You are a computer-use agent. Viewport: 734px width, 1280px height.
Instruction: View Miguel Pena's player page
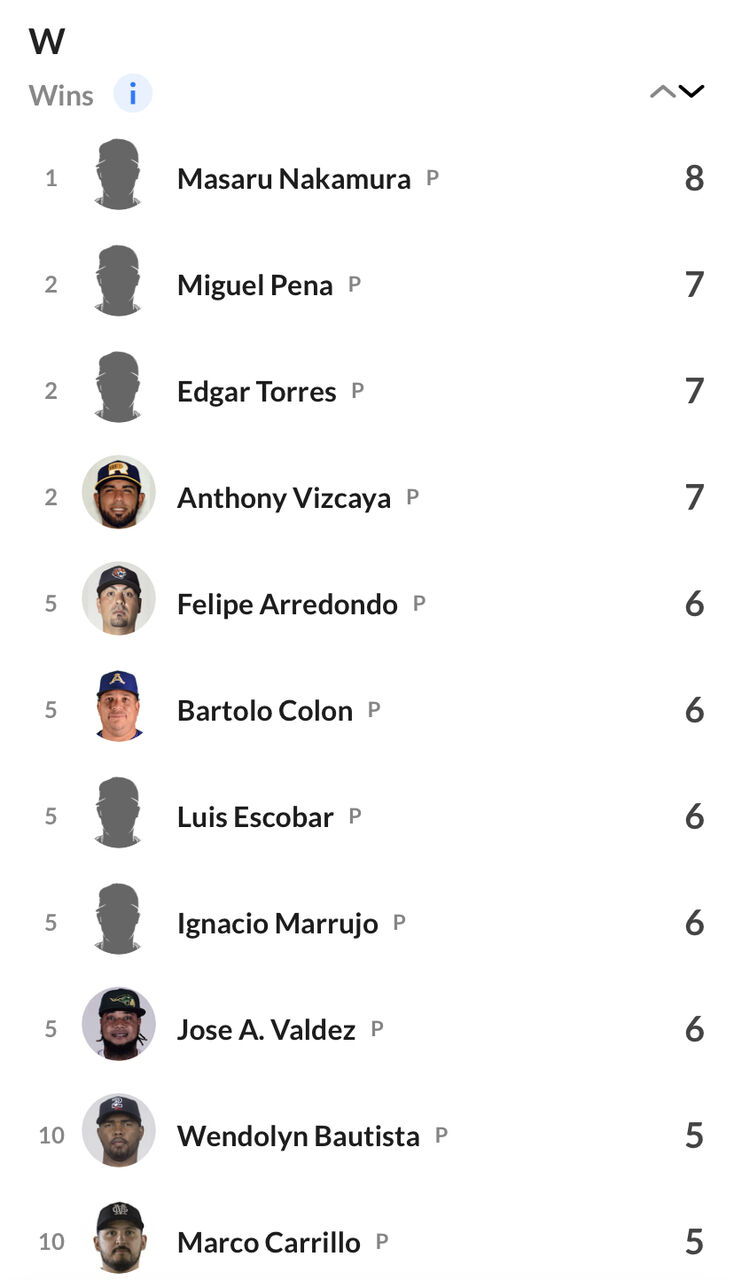(x=254, y=285)
